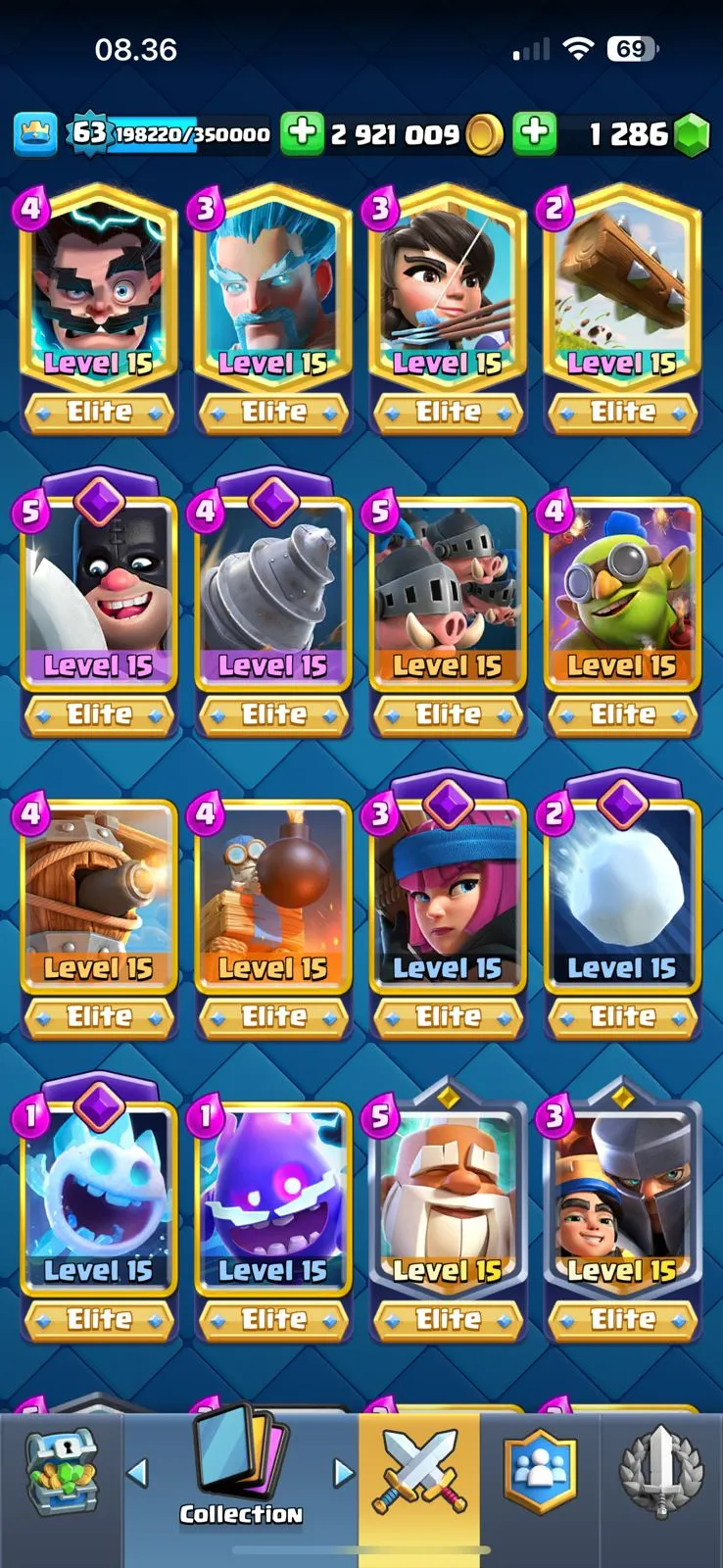
Task: Select the Ice Wizard card
Action: tap(272, 294)
